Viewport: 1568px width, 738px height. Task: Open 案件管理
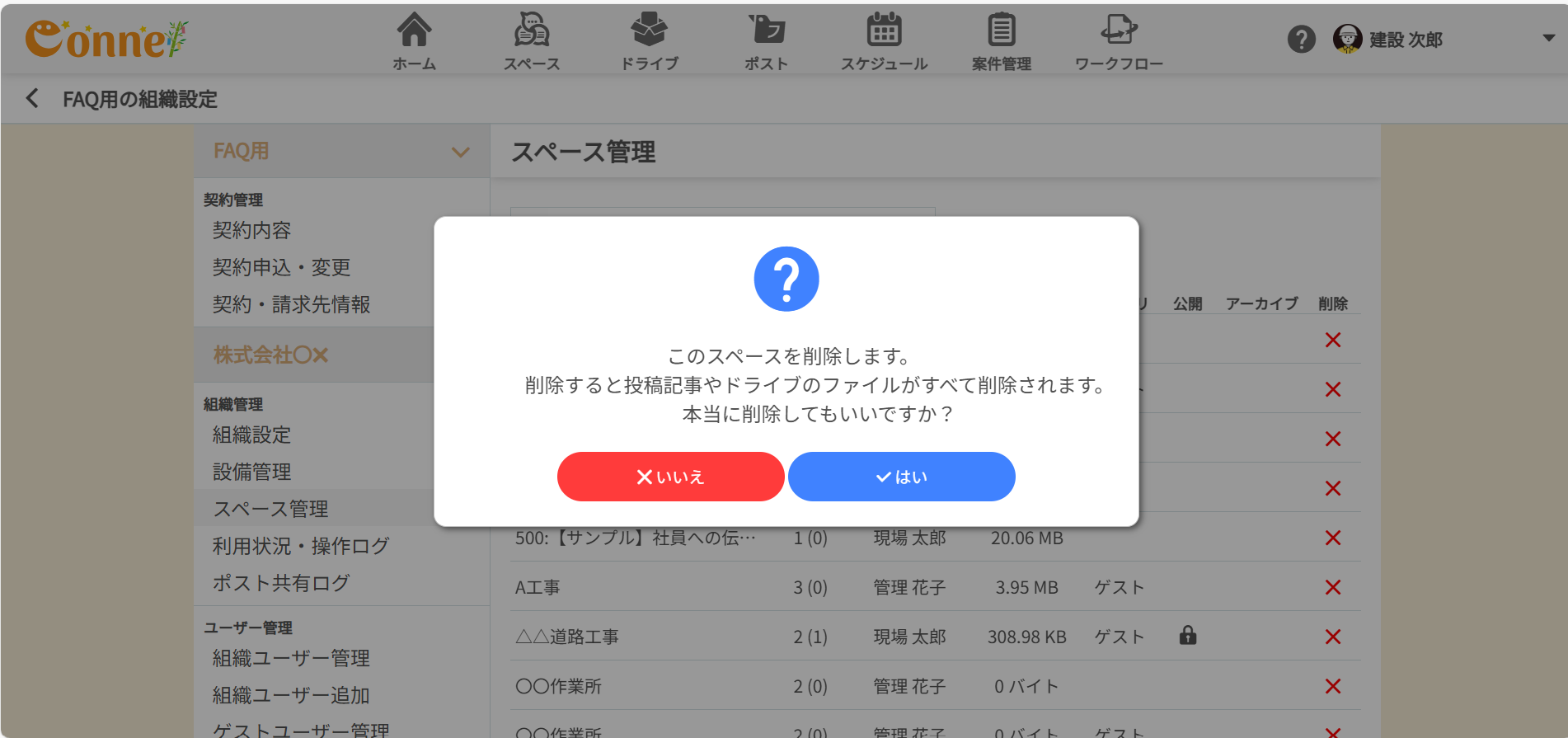coord(1001,41)
